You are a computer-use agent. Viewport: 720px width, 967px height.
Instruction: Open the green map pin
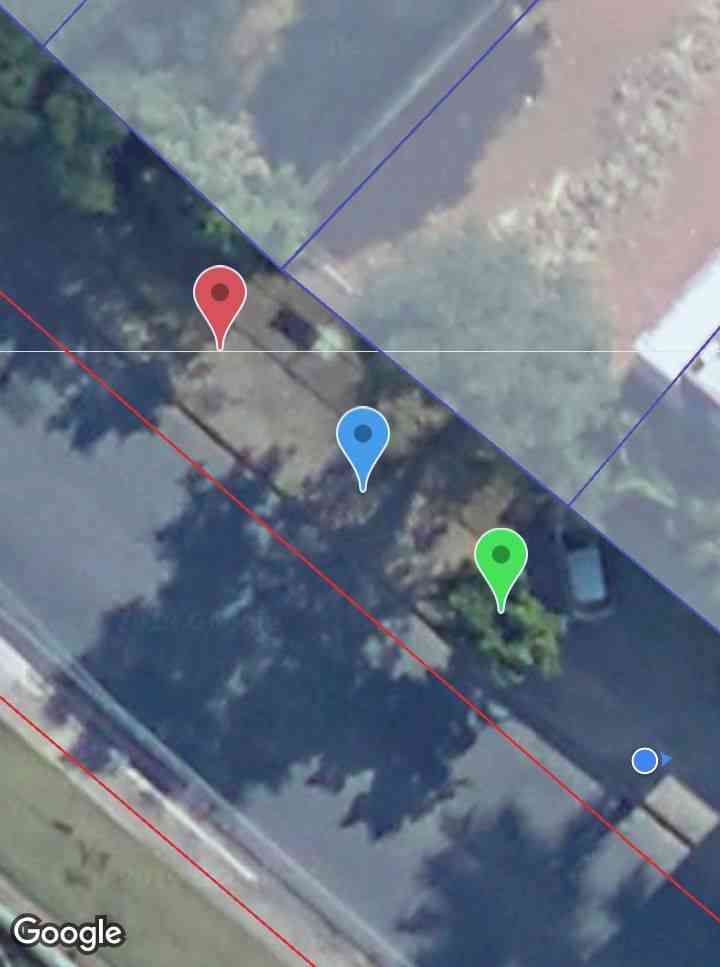coord(501,559)
